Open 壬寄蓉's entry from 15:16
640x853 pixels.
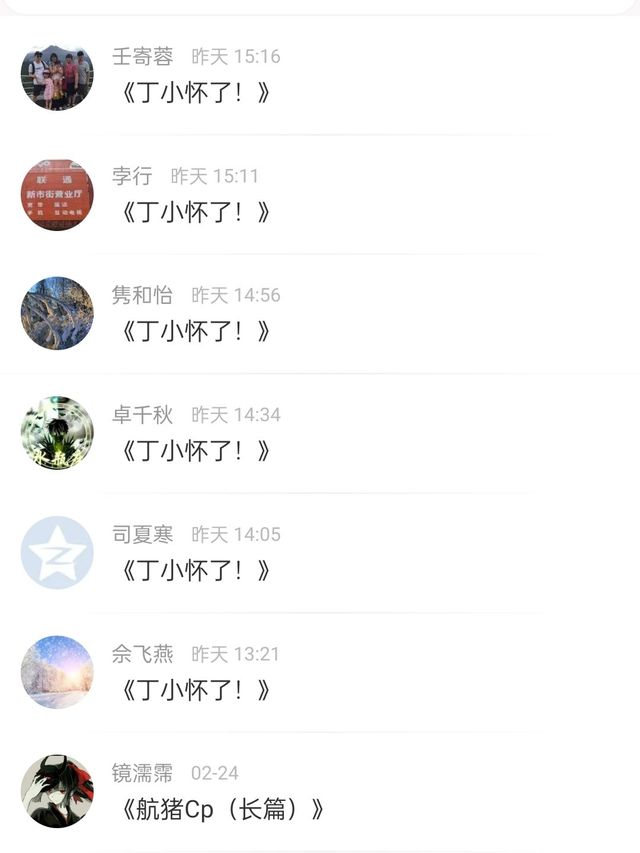[195, 93]
